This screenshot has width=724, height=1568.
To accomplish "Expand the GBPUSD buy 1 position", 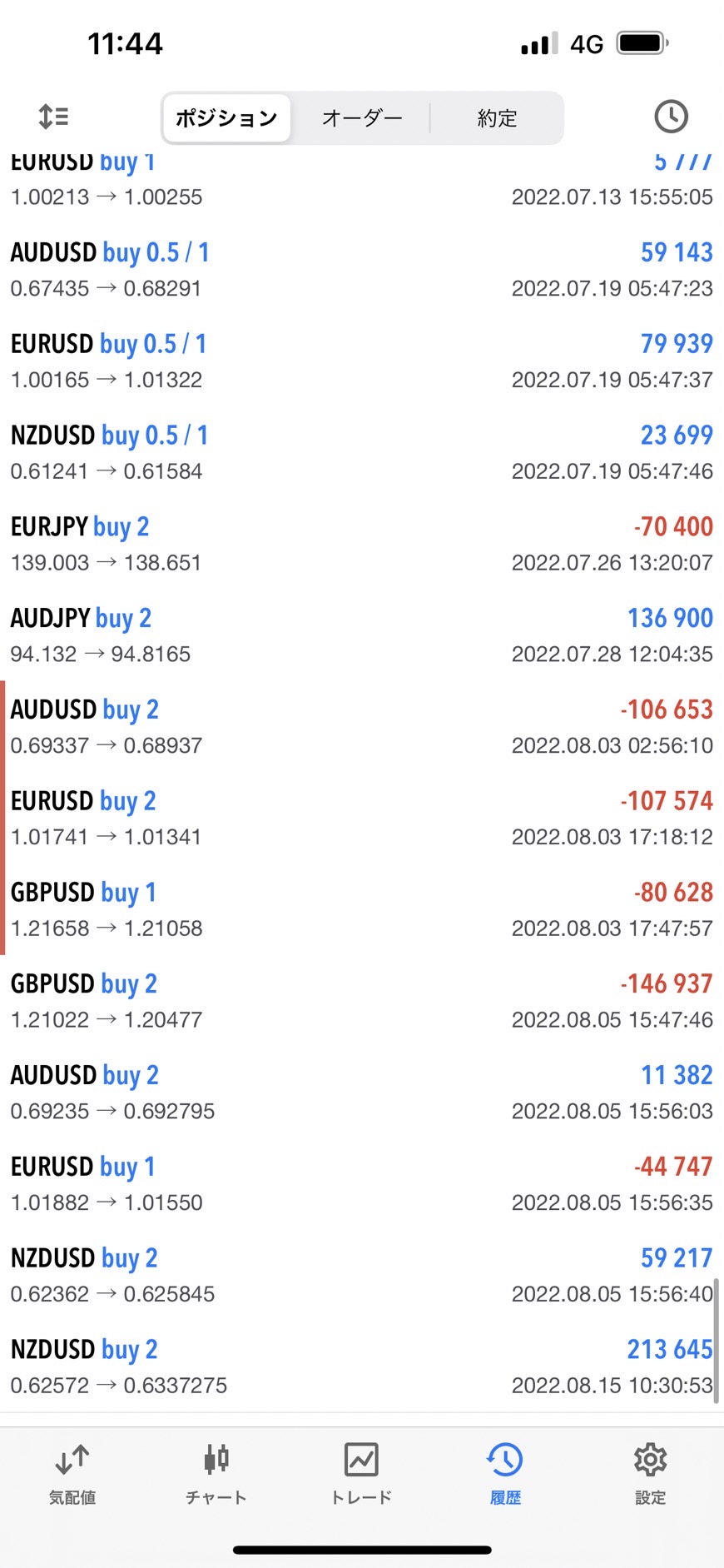I will (361, 909).
